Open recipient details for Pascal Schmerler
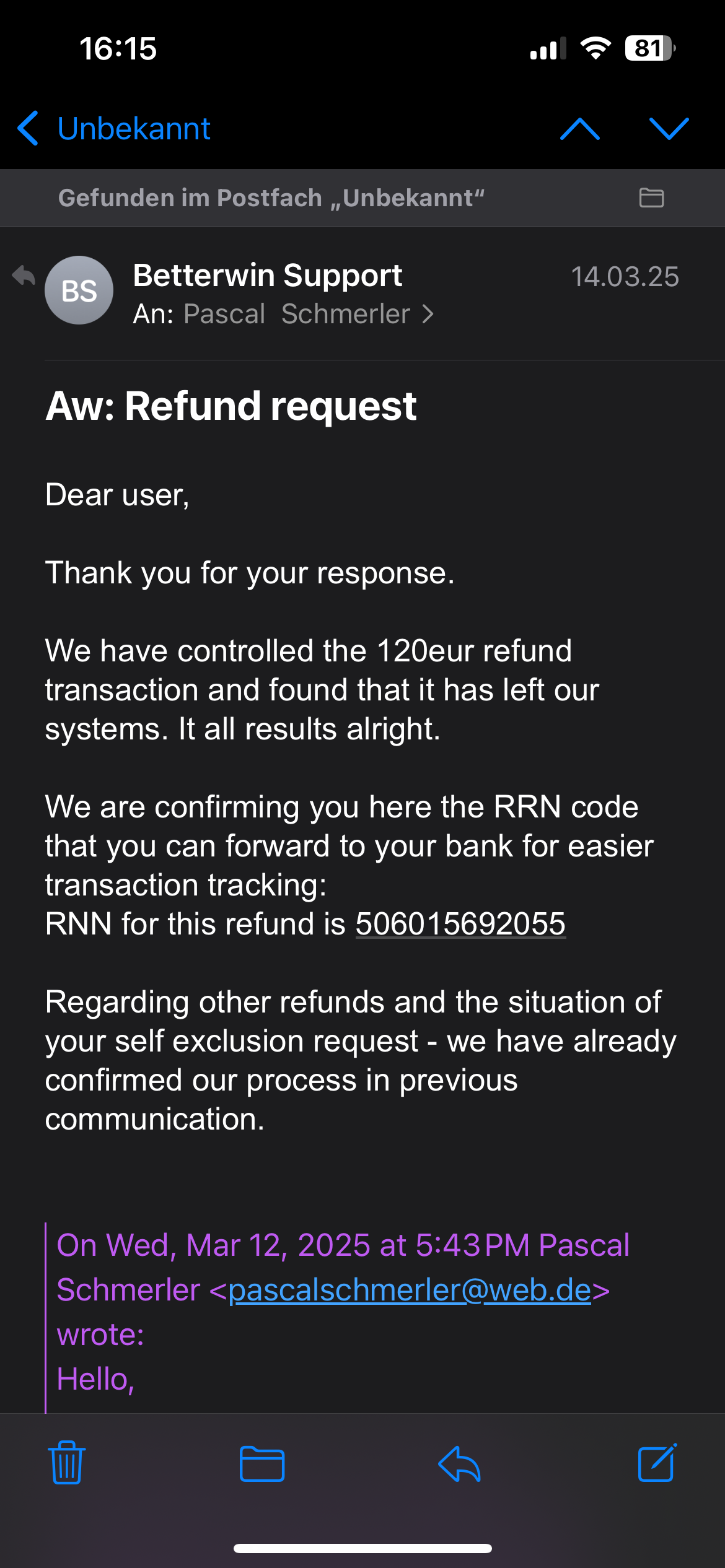725x1568 pixels. 309,314
